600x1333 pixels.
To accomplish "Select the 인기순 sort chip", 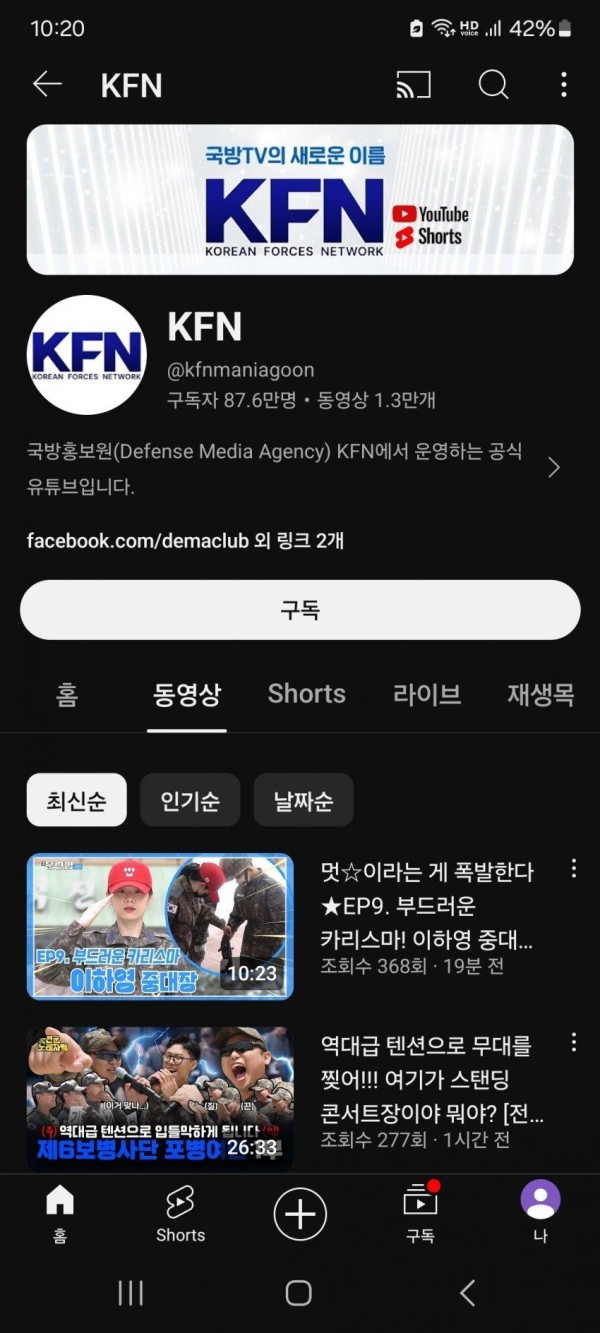I will click(x=190, y=800).
